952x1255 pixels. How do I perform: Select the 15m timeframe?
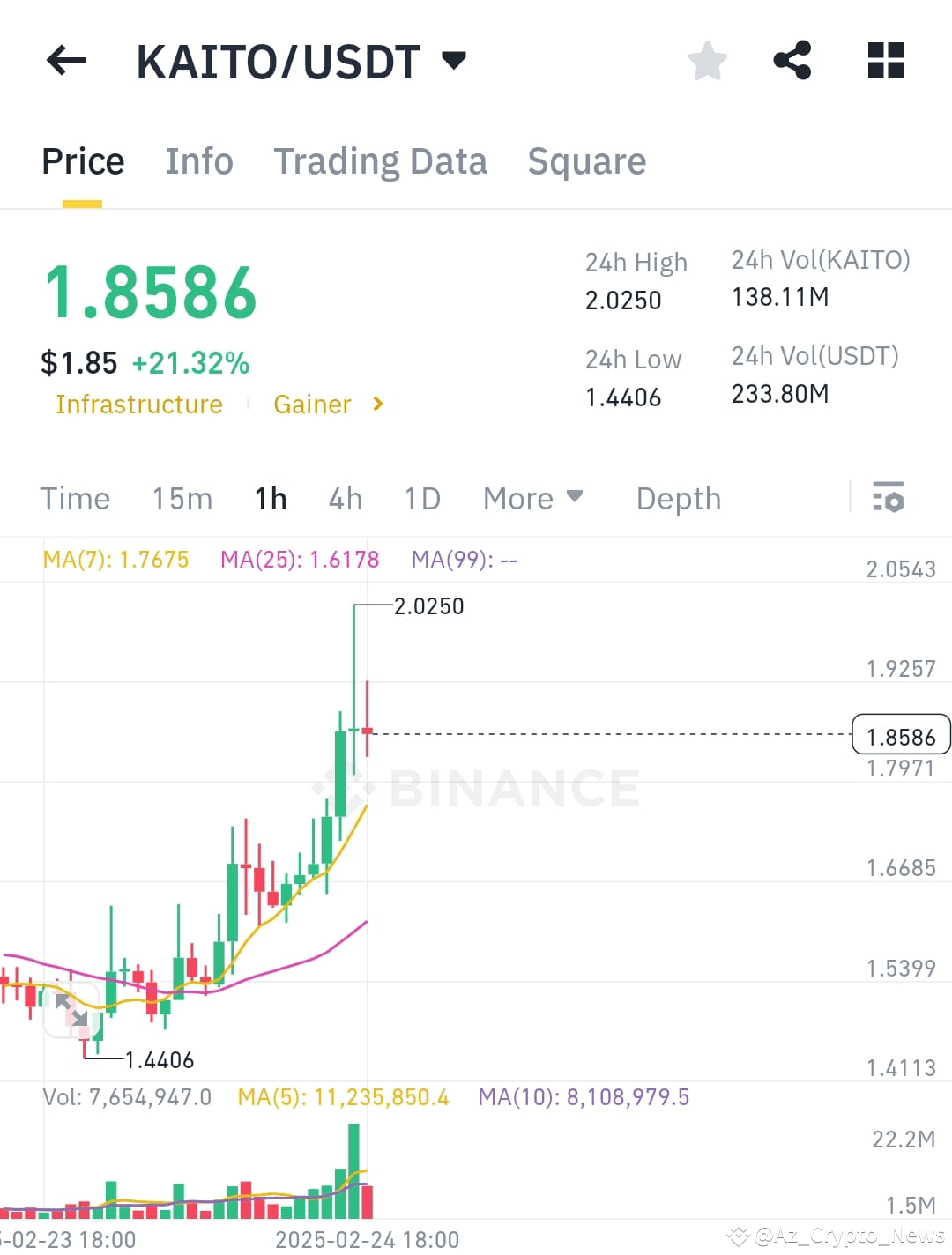181,499
